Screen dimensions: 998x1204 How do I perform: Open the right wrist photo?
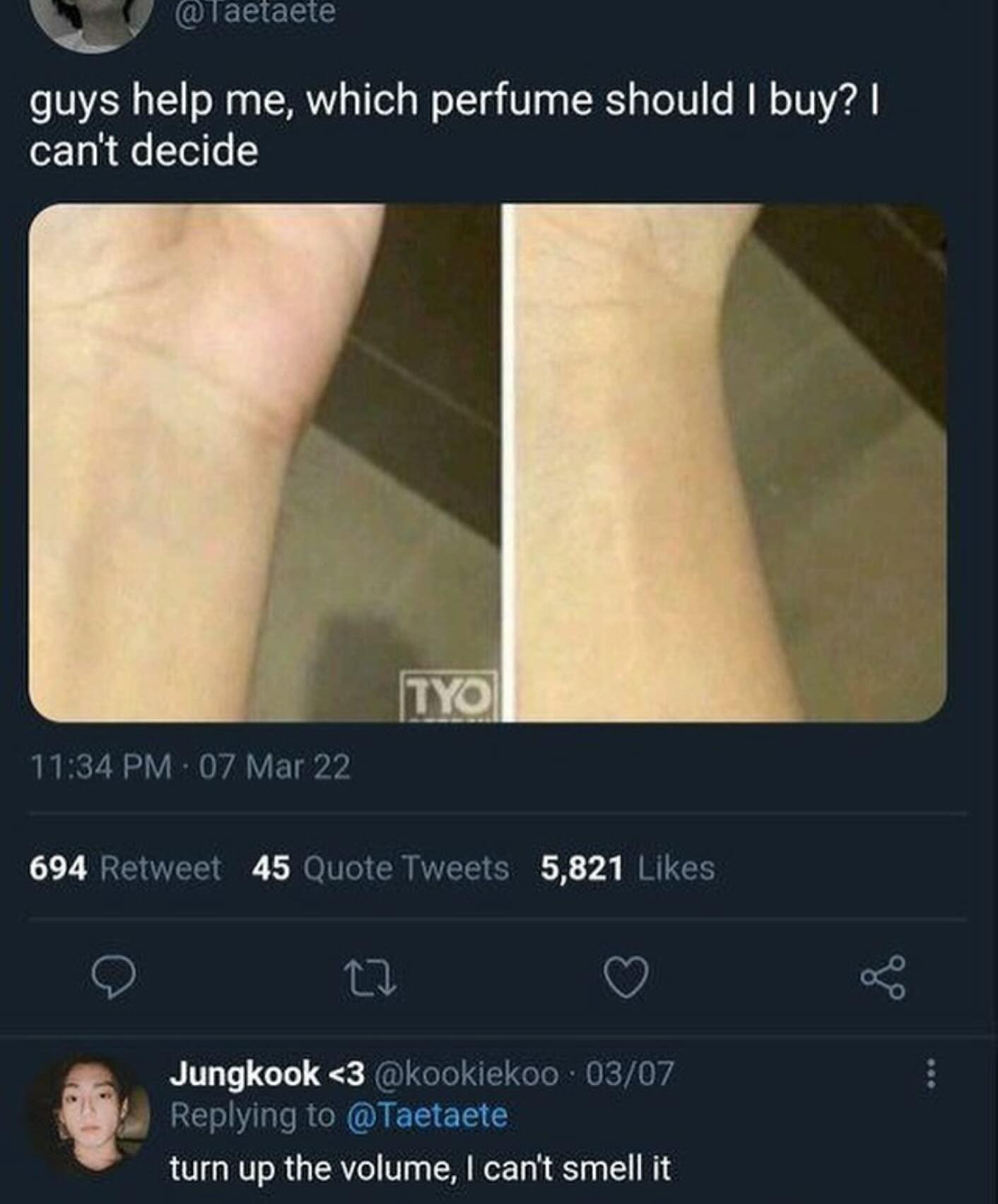click(x=728, y=463)
